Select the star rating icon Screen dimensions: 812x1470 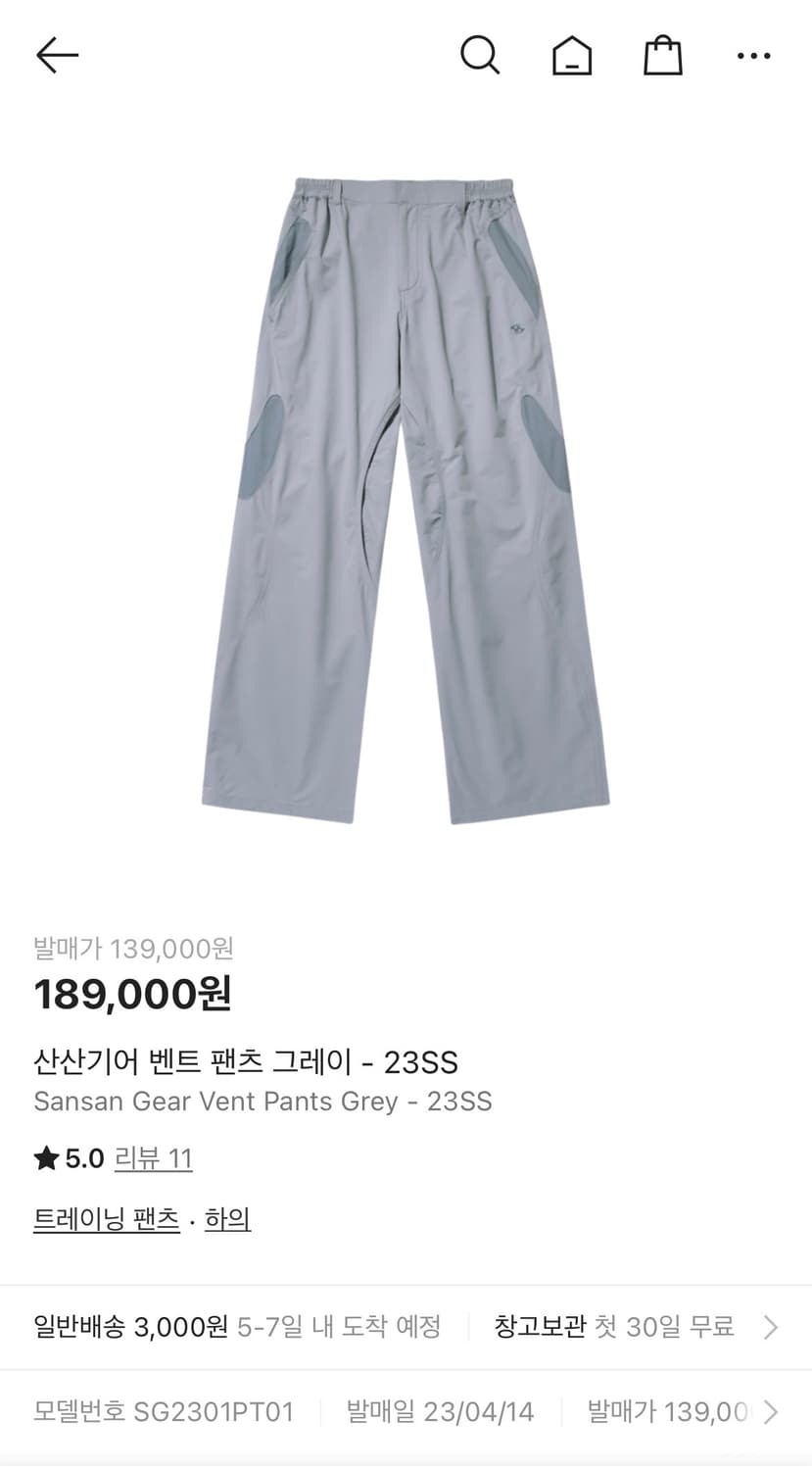(43, 1159)
